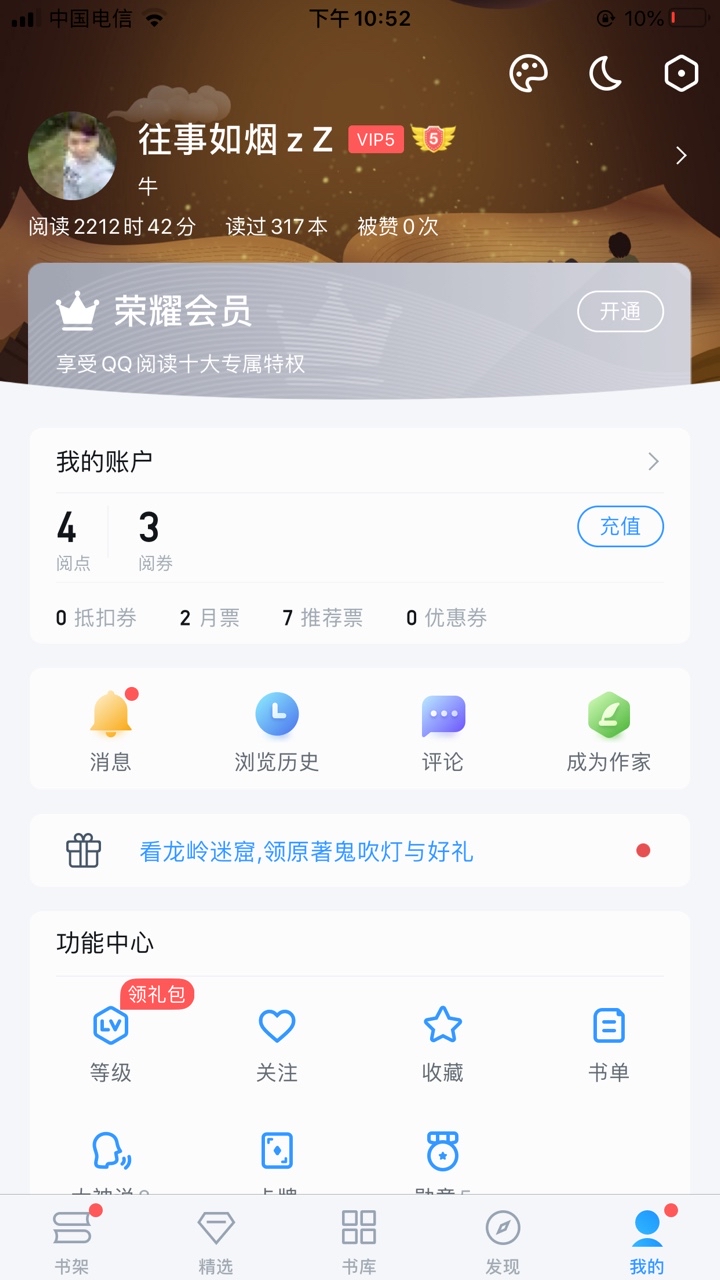Open the 看龙岭迷窟 gift promotion
The width and height of the screenshot is (720, 1280).
click(x=306, y=851)
